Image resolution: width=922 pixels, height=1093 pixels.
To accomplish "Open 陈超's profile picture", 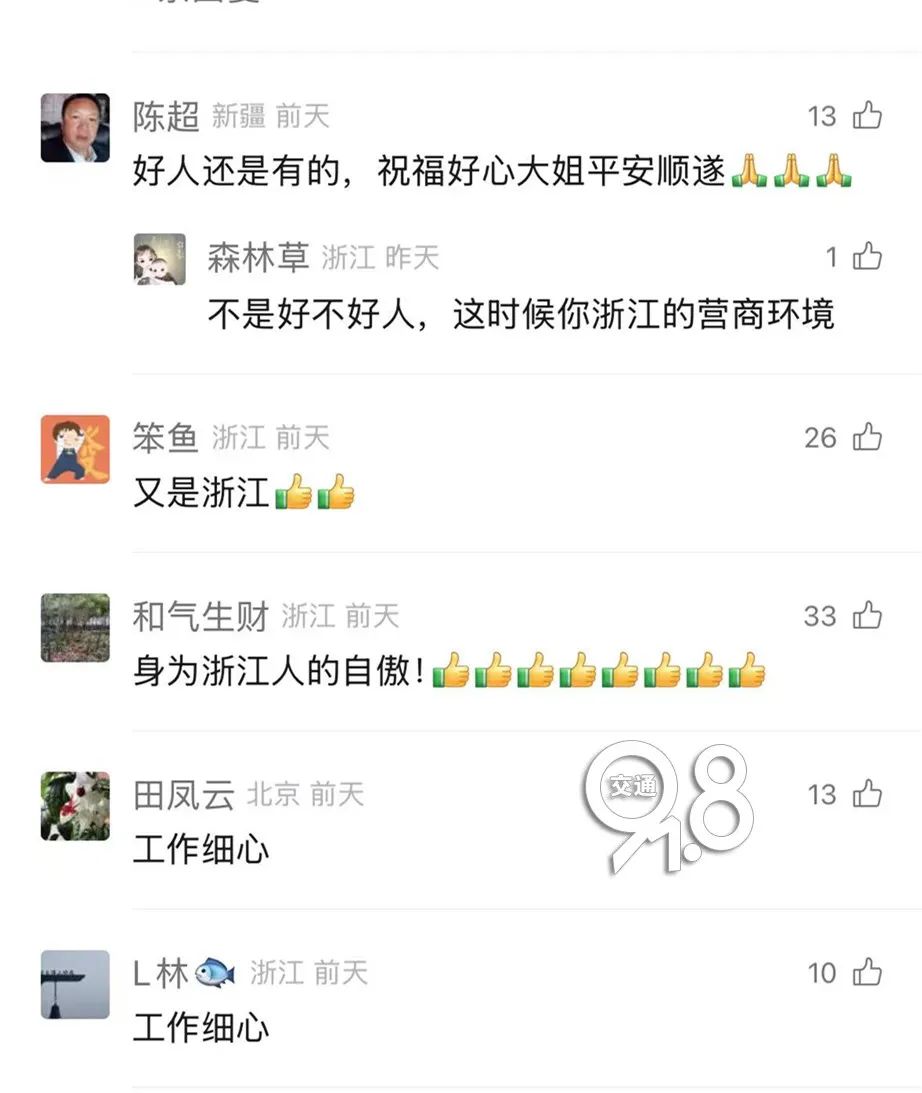I will [75, 128].
